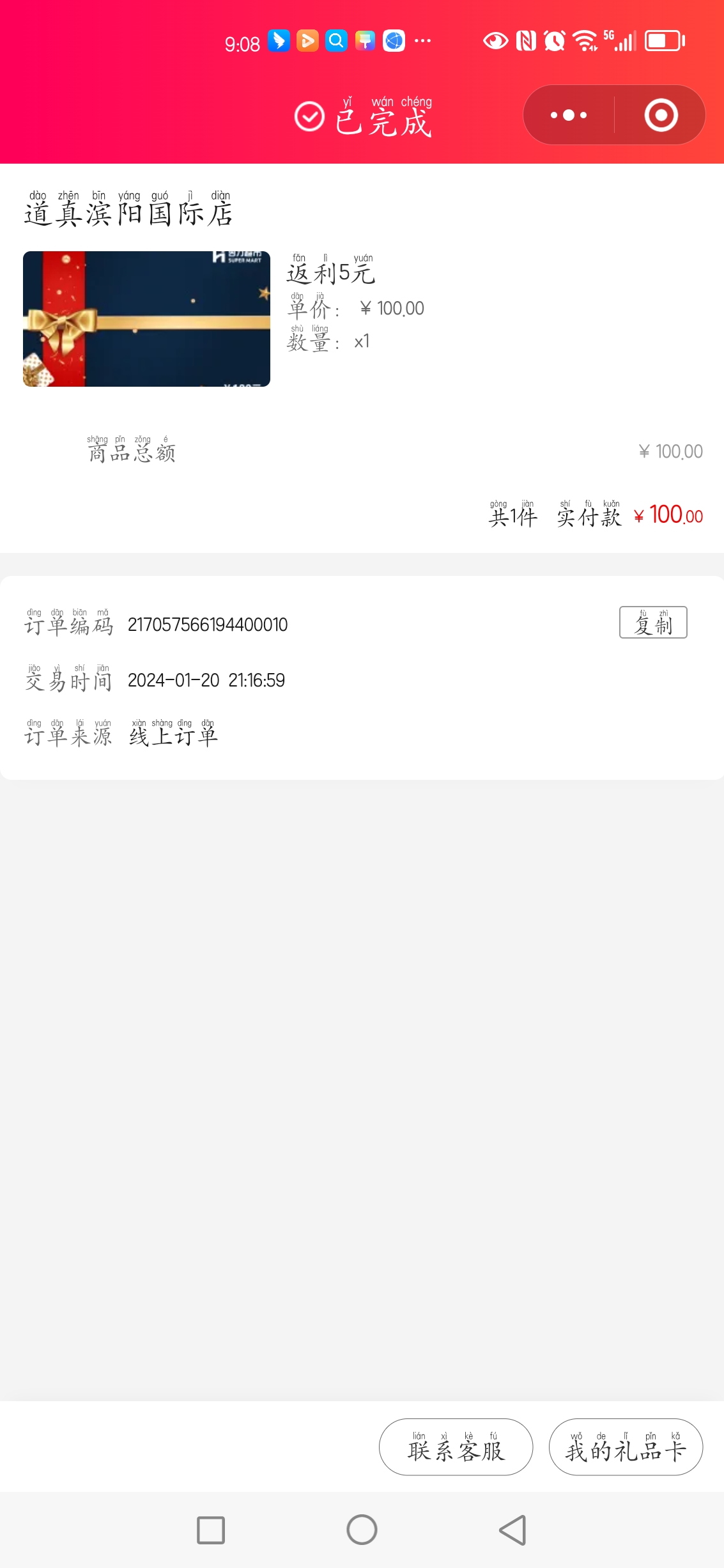Open the mini program more options menu

[x=569, y=115]
